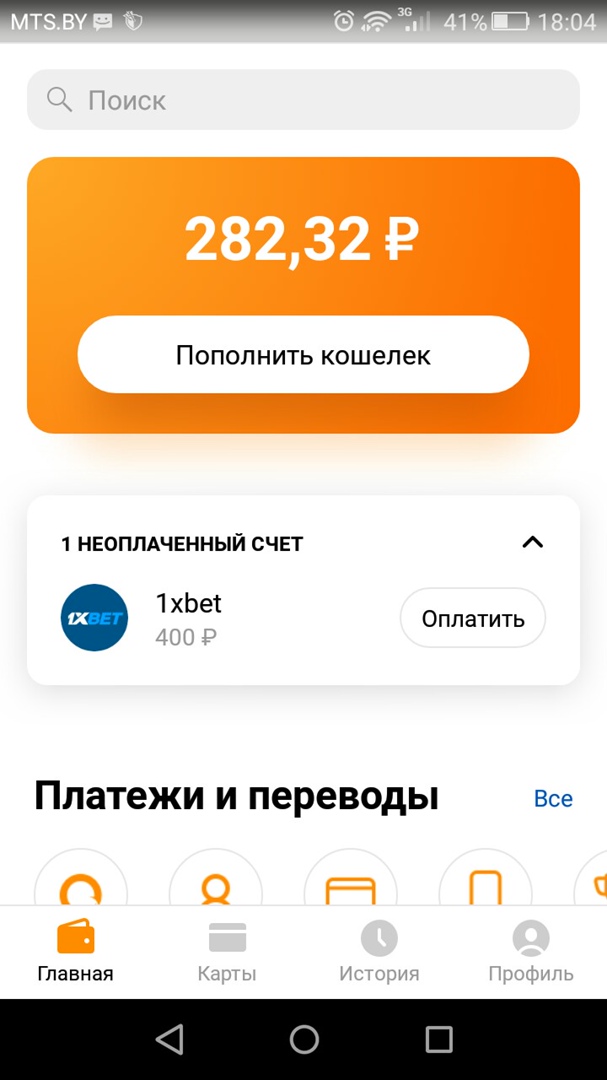607x1080 pixels.
Task: Open the recent apps overview
Action: coord(438,1040)
